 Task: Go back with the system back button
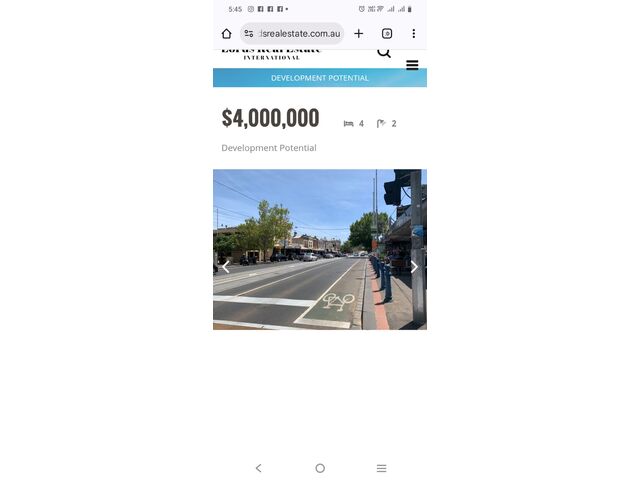[x=258, y=468]
